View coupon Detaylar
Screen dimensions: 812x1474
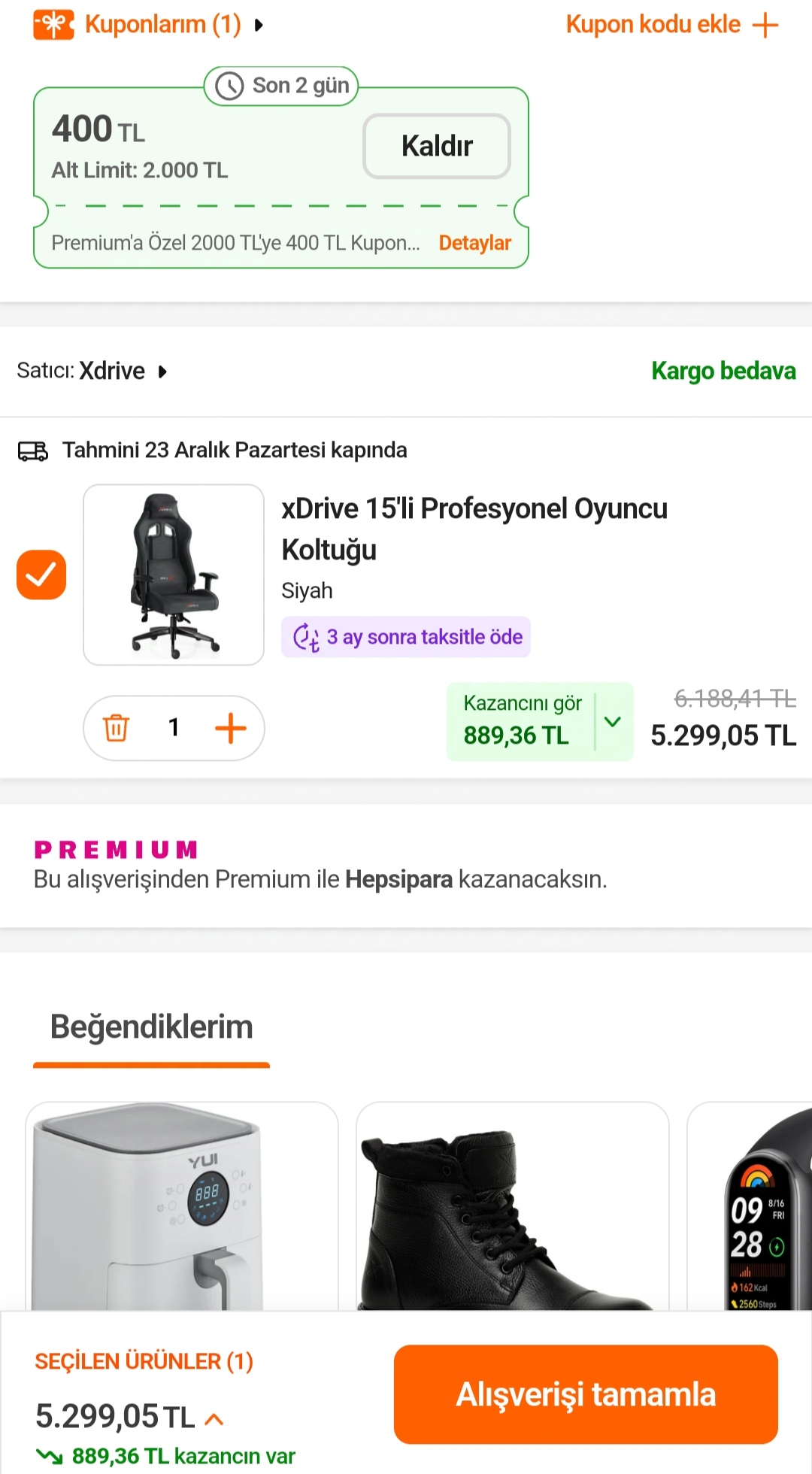(x=474, y=243)
